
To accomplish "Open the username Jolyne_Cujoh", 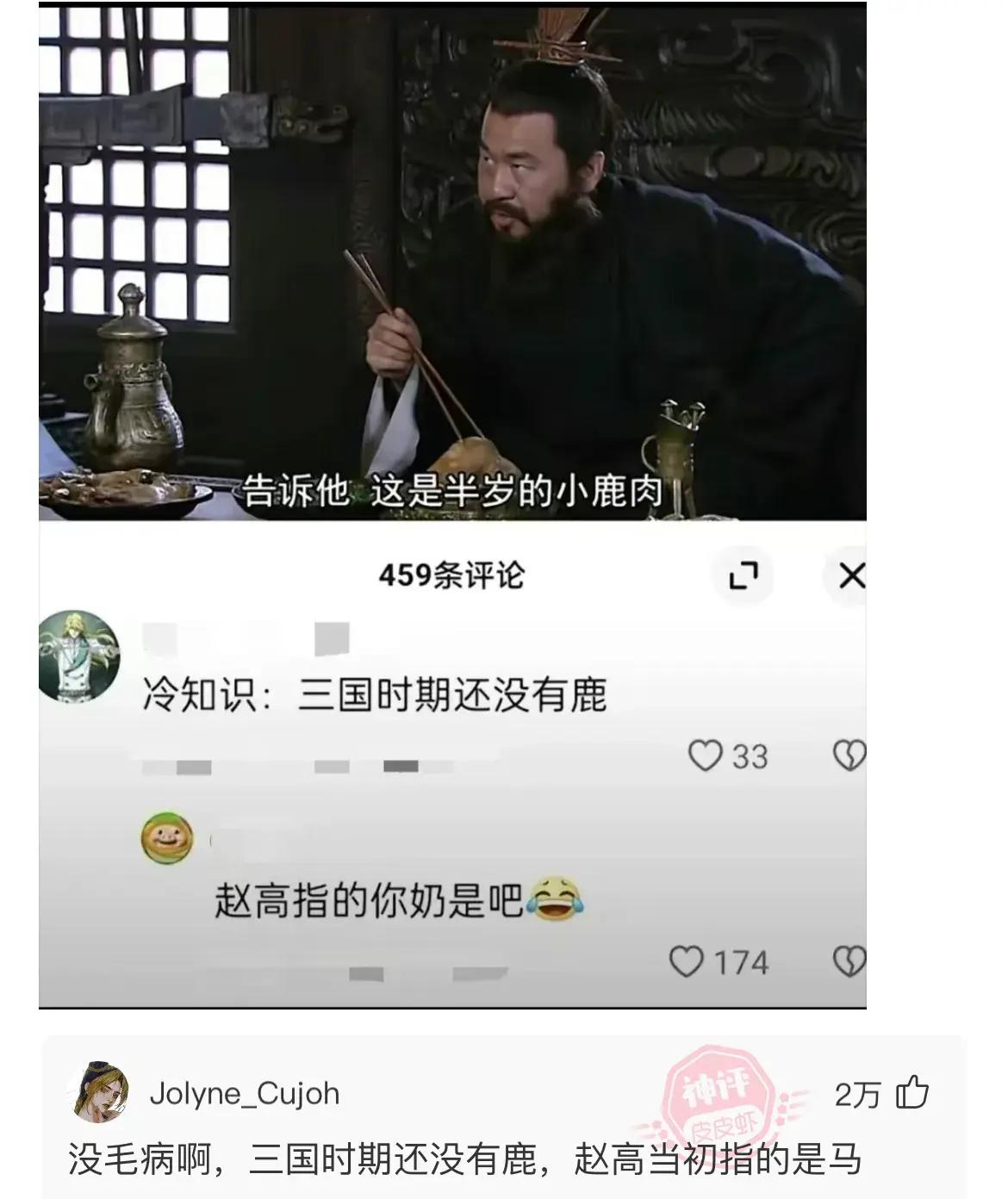I will [245, 1093].
